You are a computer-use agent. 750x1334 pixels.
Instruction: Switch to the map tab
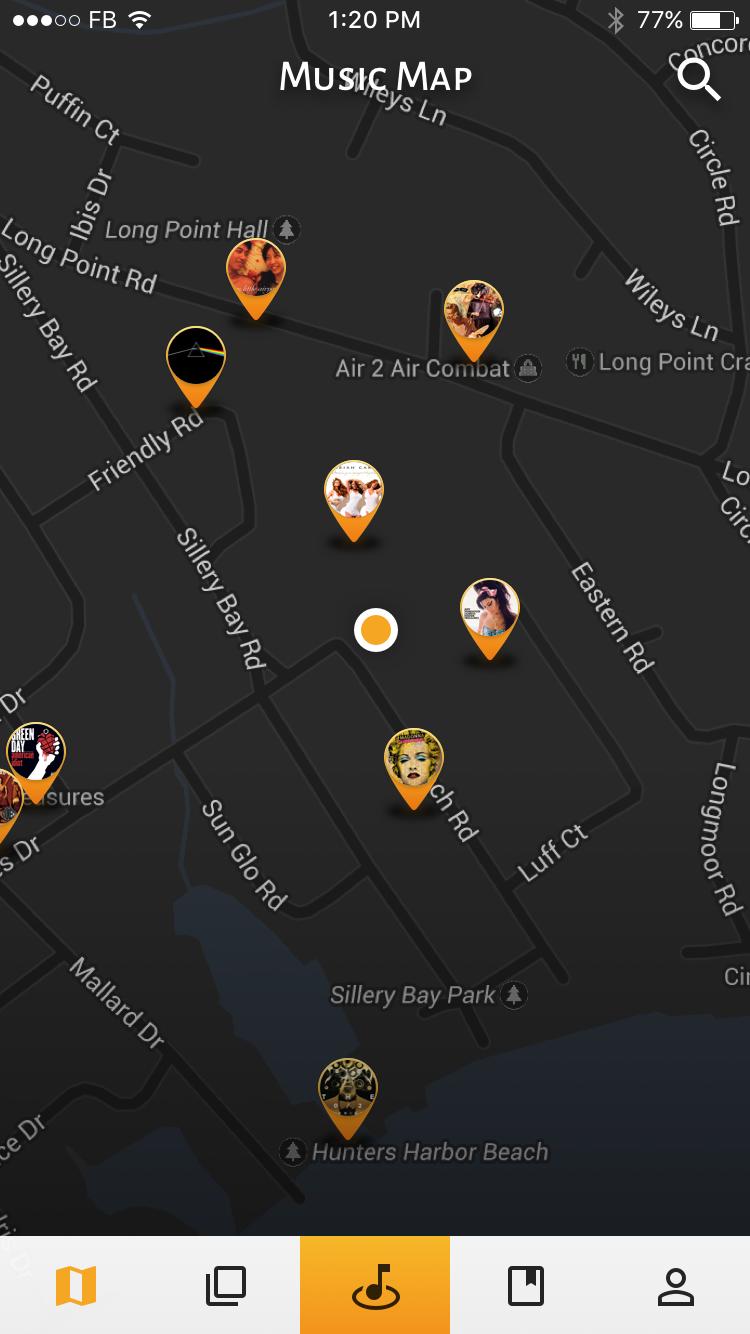point(75,1285)
